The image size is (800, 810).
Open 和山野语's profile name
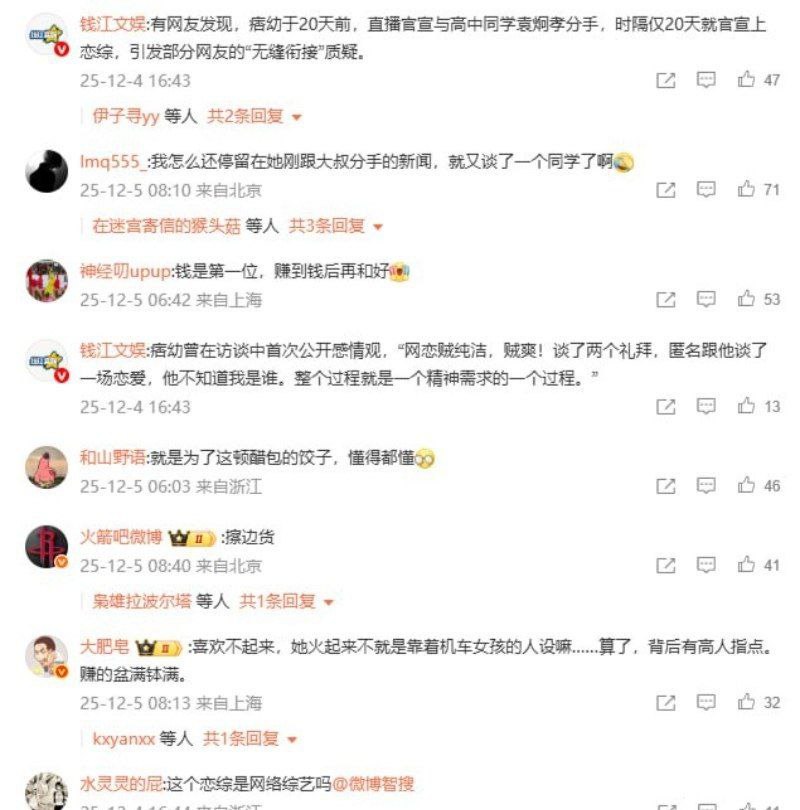(x=113, y=458)
